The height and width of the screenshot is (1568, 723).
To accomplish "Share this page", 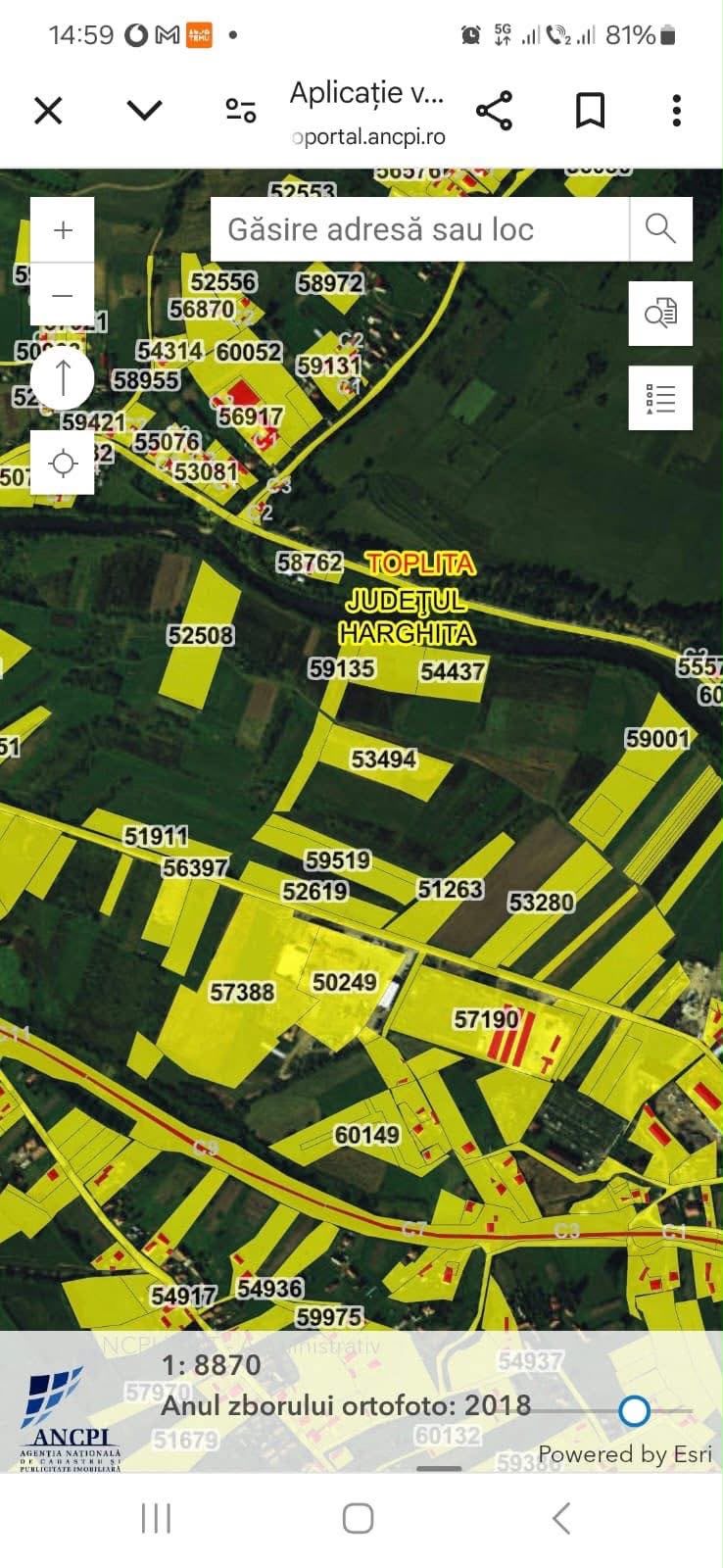I will [x=494, y=111].
